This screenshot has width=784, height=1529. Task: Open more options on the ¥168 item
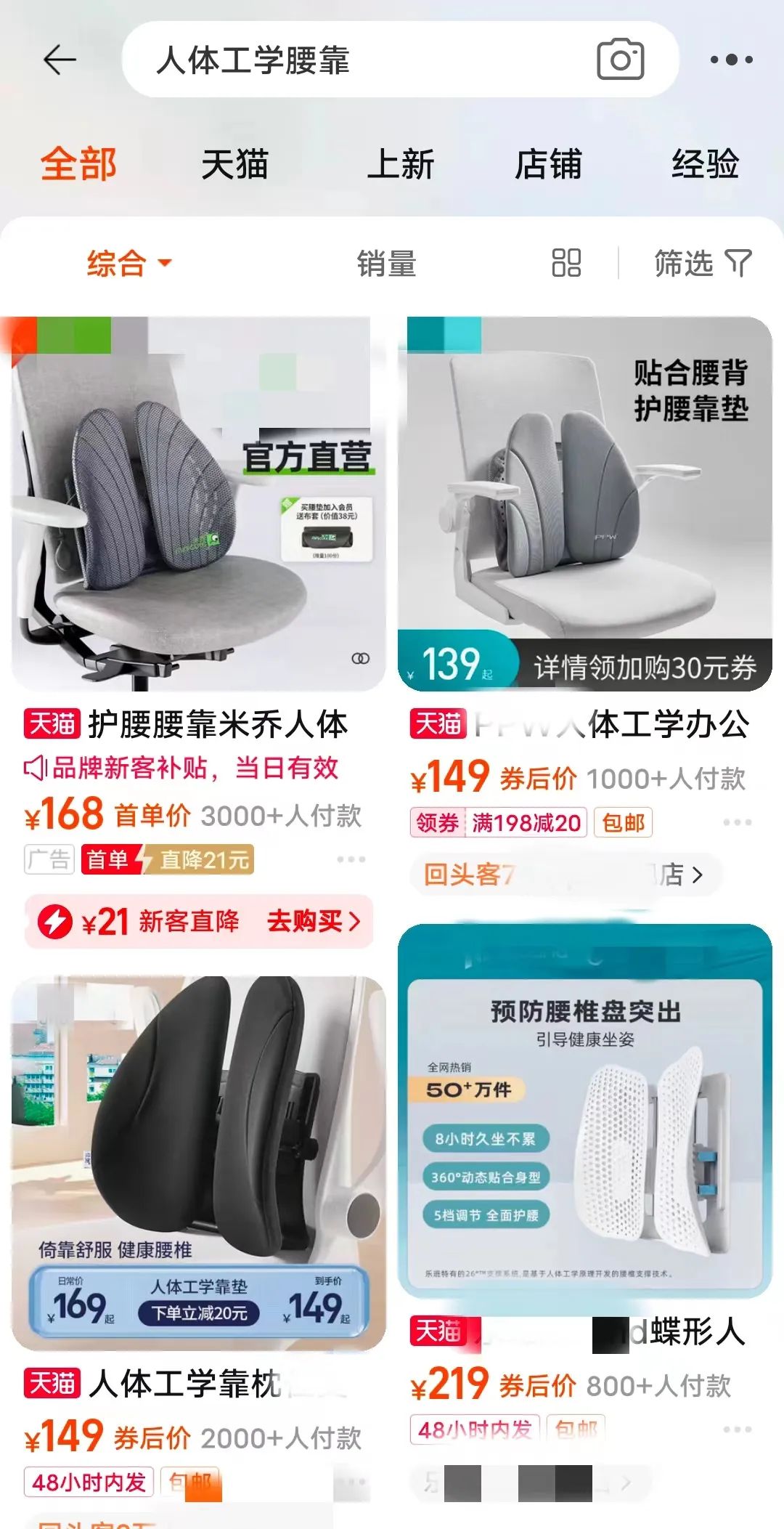(351, 859)
